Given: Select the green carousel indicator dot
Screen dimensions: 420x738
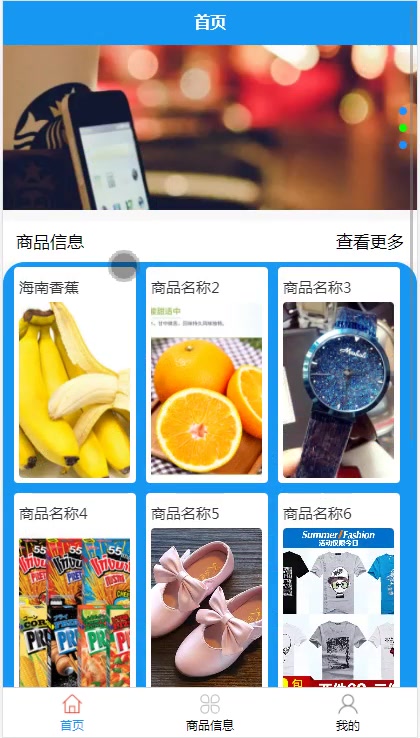Looking at the screenshot, I should (403, 128).
